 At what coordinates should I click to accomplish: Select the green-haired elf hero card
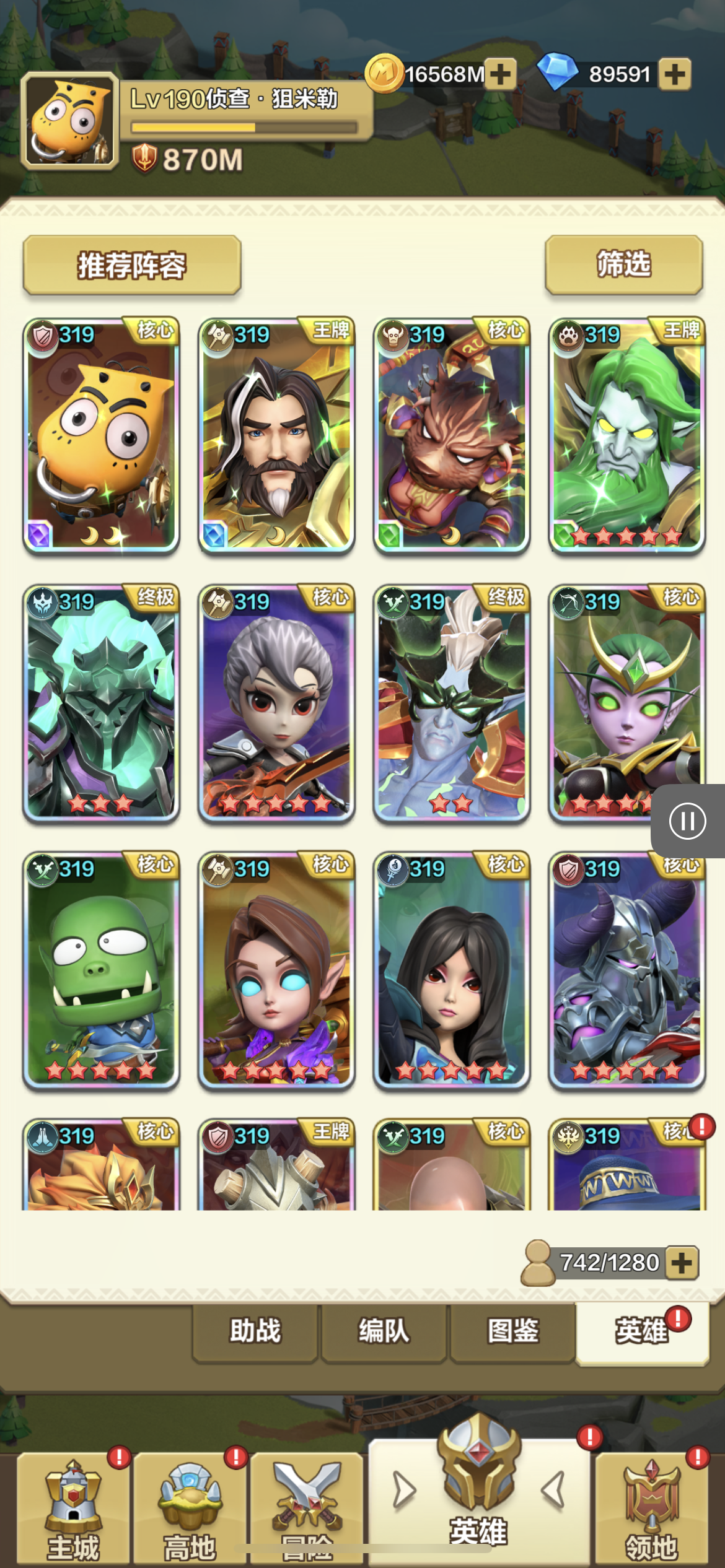(626, 435)
